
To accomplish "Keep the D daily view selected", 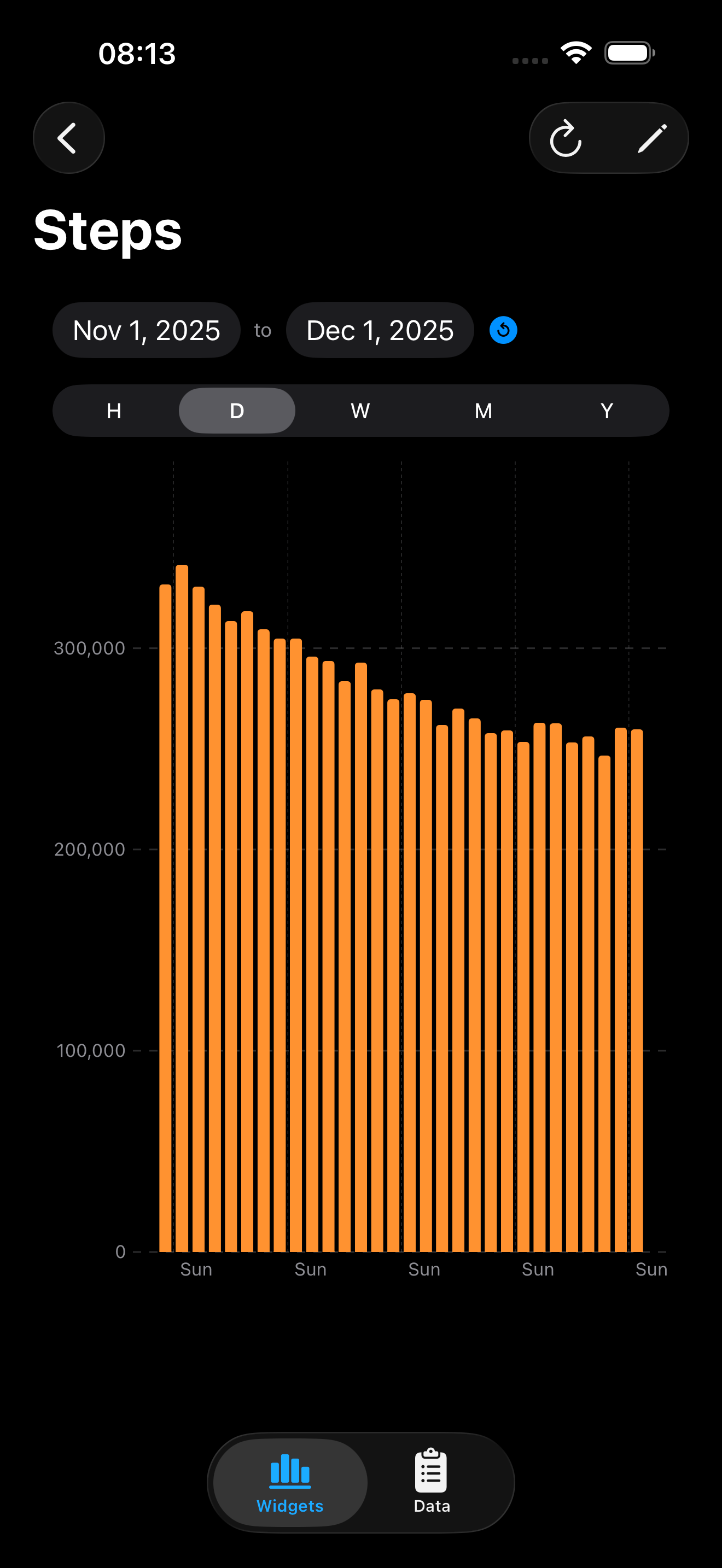I will [236, 410].
